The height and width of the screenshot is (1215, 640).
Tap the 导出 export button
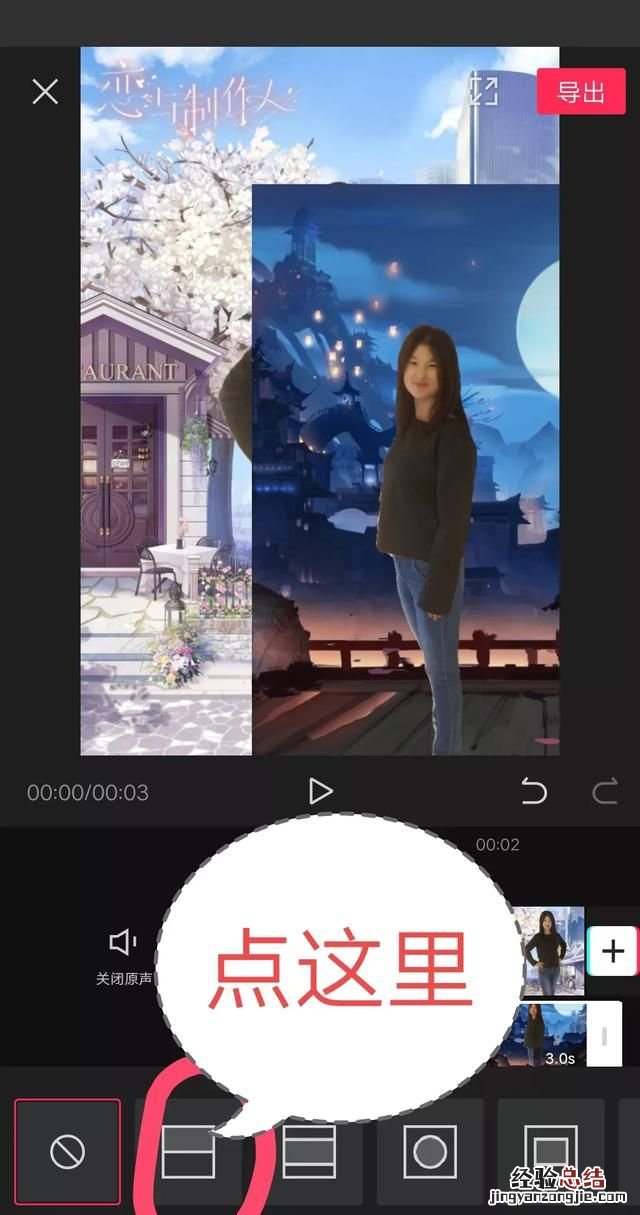pyautogui.click(x=580, y=92)
